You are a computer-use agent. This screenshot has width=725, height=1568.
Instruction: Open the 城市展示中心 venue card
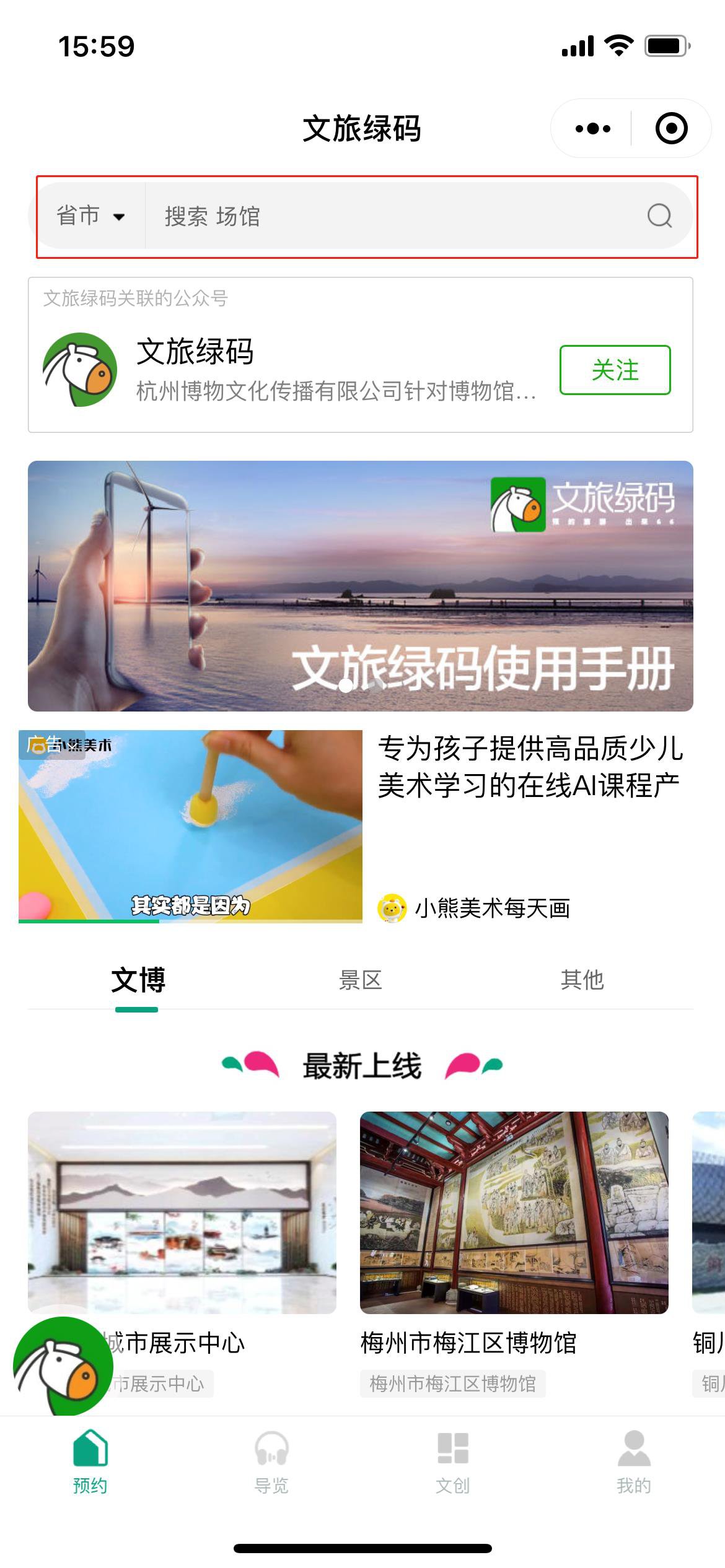182,1213
